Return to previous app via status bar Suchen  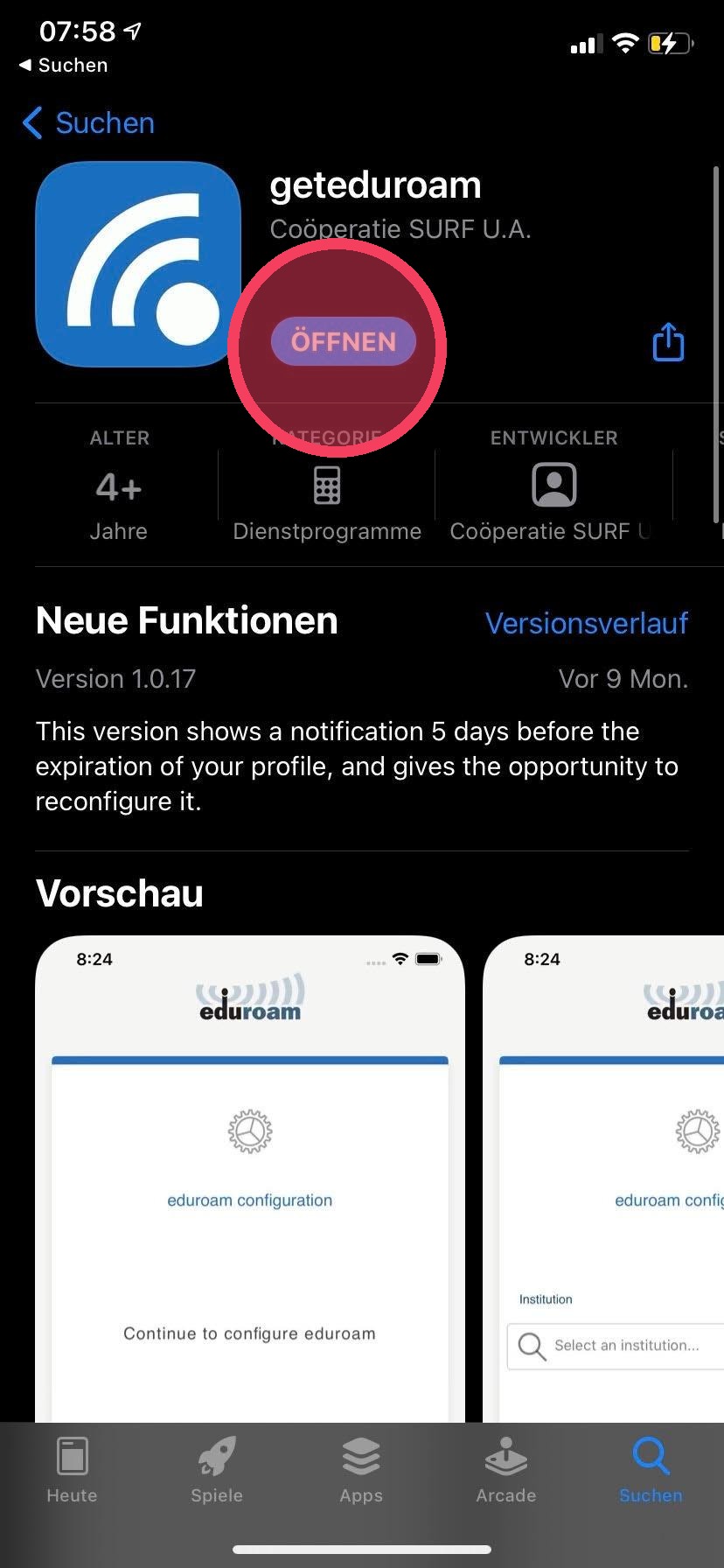point(63,66)
